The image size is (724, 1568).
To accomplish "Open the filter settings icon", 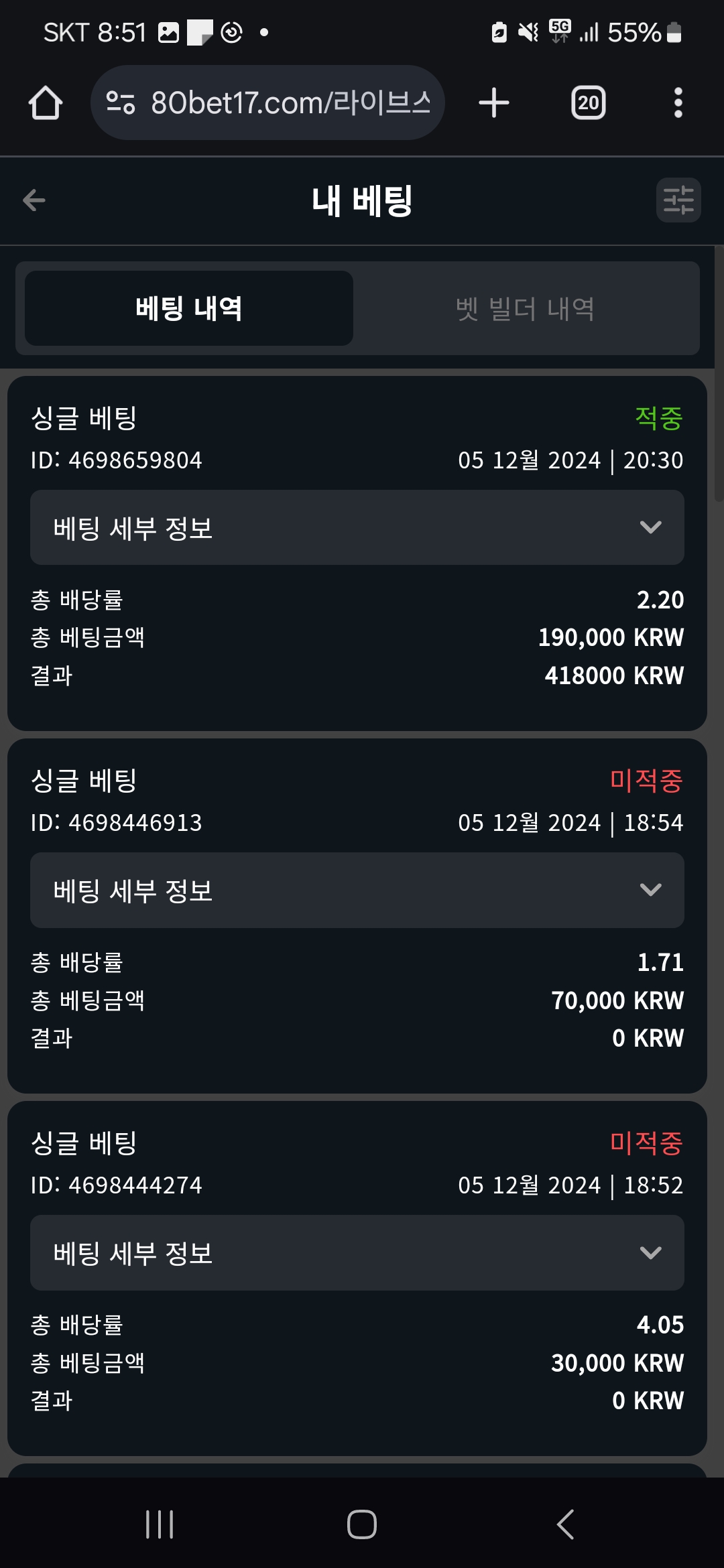I will click(678, 200).
